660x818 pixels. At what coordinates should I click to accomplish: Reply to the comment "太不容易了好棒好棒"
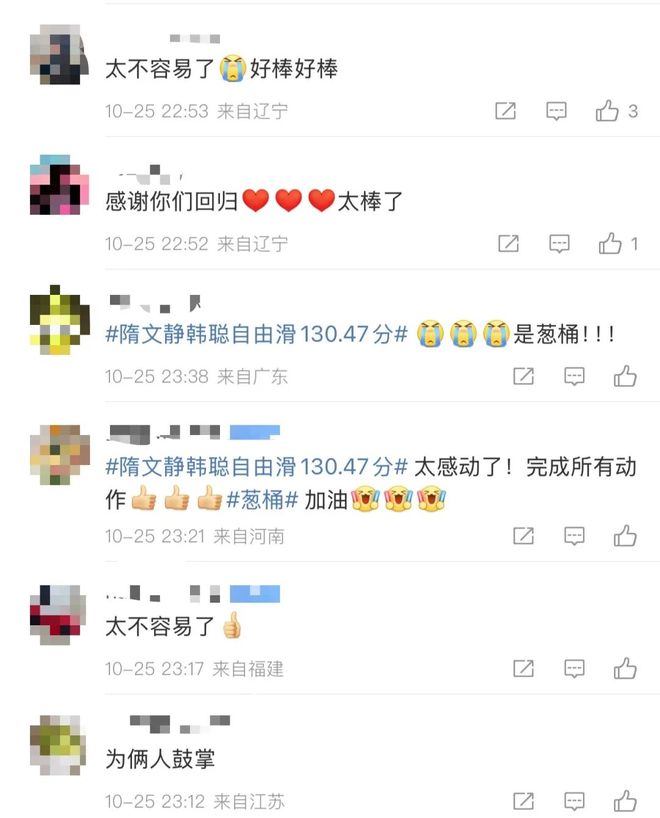coord(557,111)
